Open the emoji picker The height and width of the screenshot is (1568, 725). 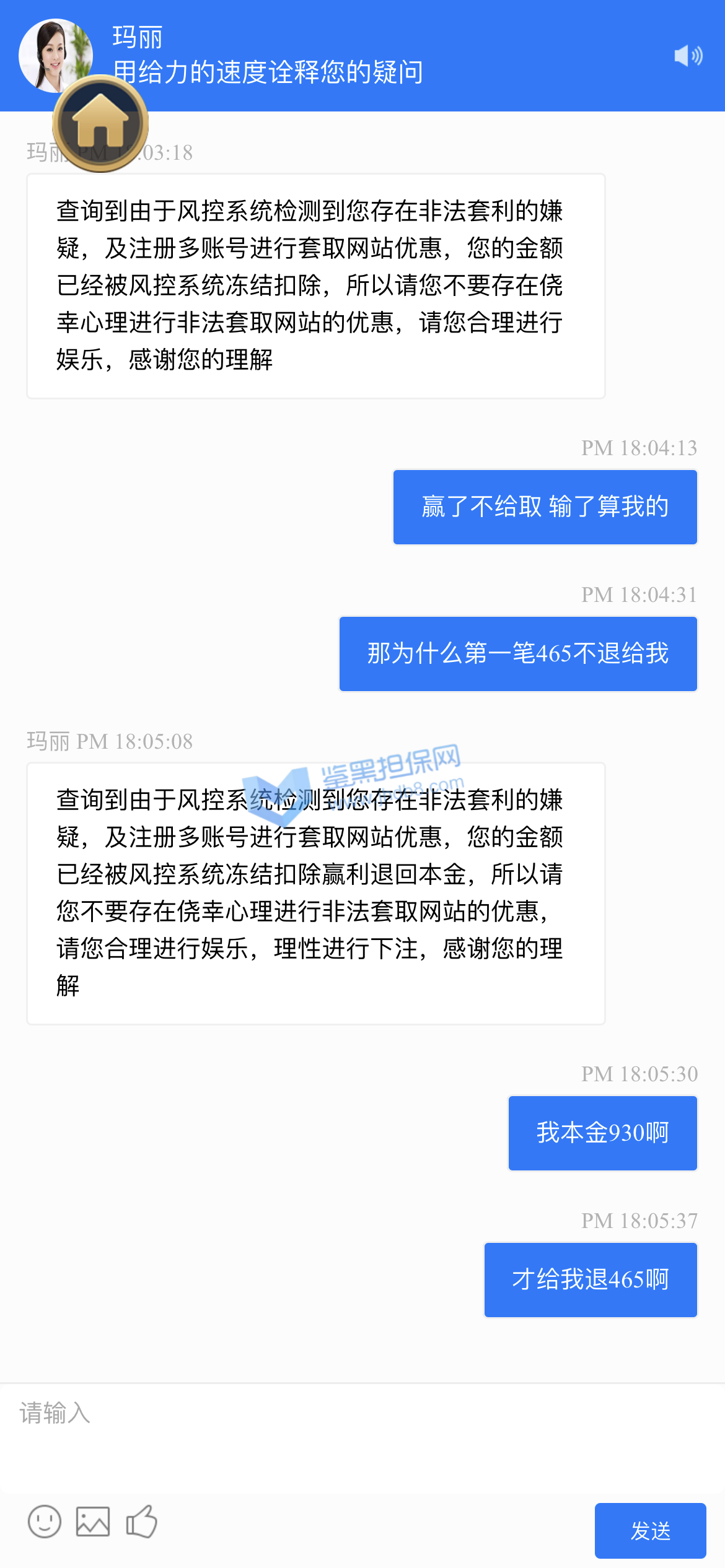45,1522
